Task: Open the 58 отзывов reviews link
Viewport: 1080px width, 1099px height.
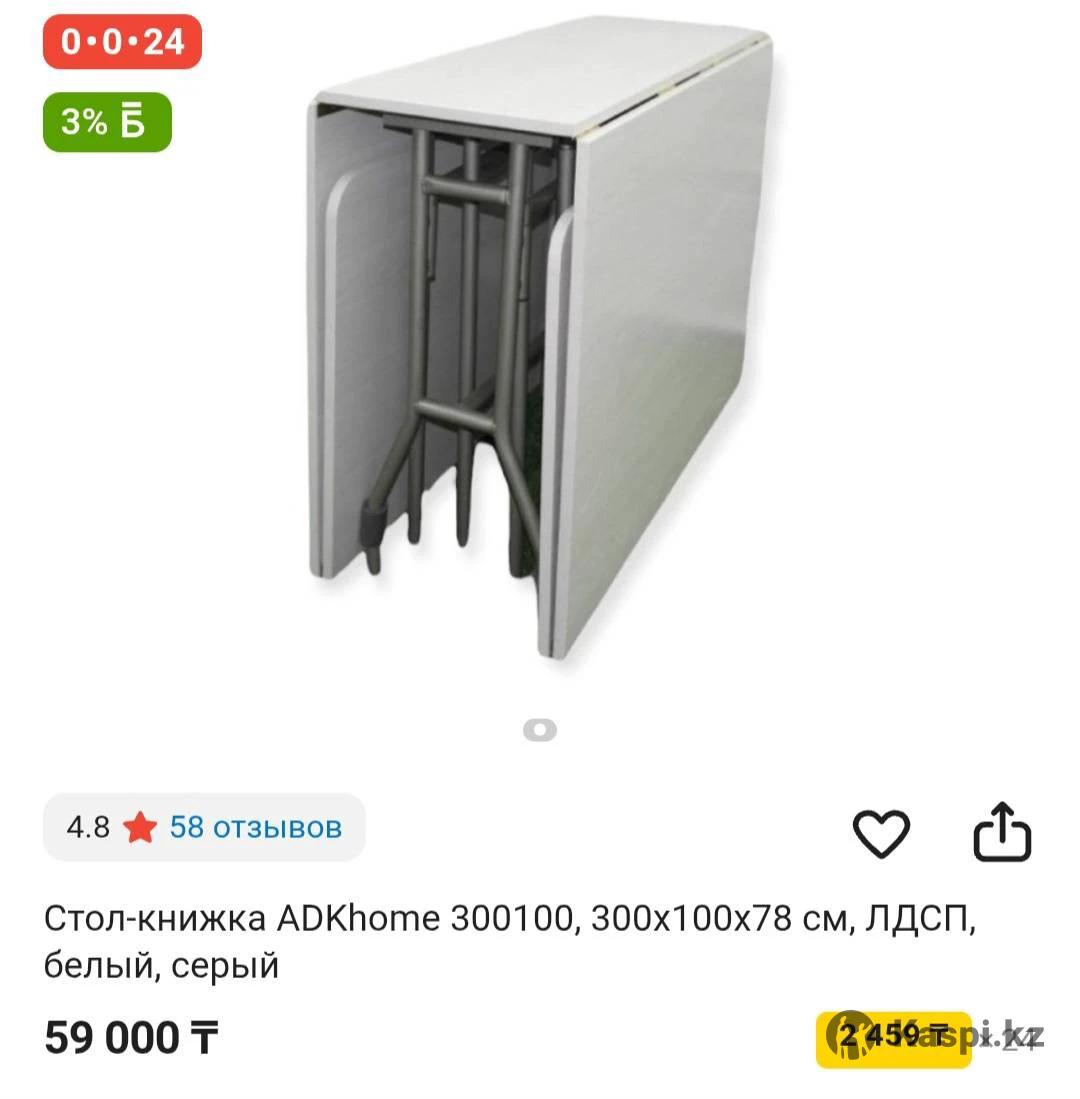Action: [x=255, y=827]
